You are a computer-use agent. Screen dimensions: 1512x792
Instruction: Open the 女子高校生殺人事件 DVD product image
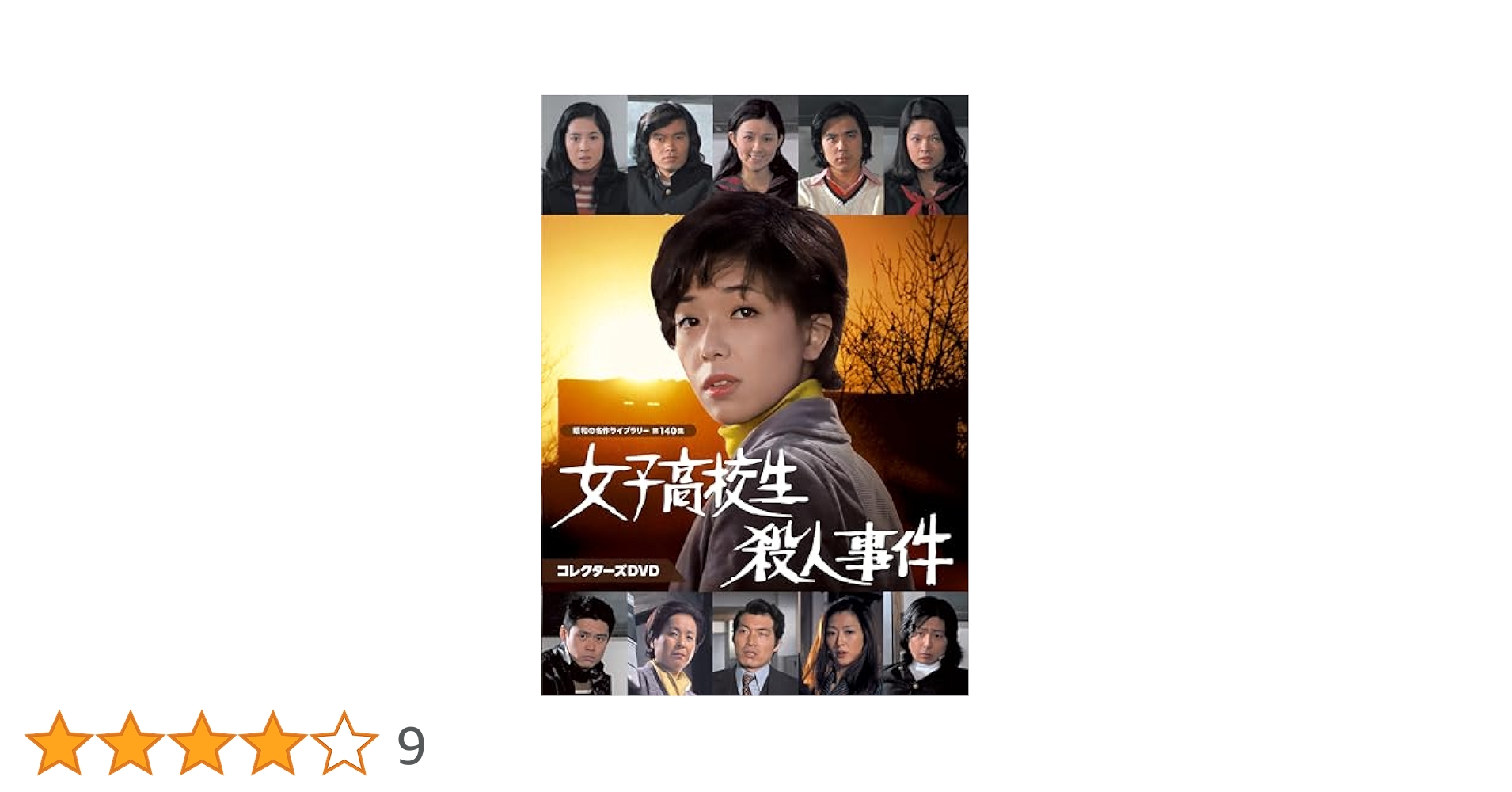click(x=754, y=394)
